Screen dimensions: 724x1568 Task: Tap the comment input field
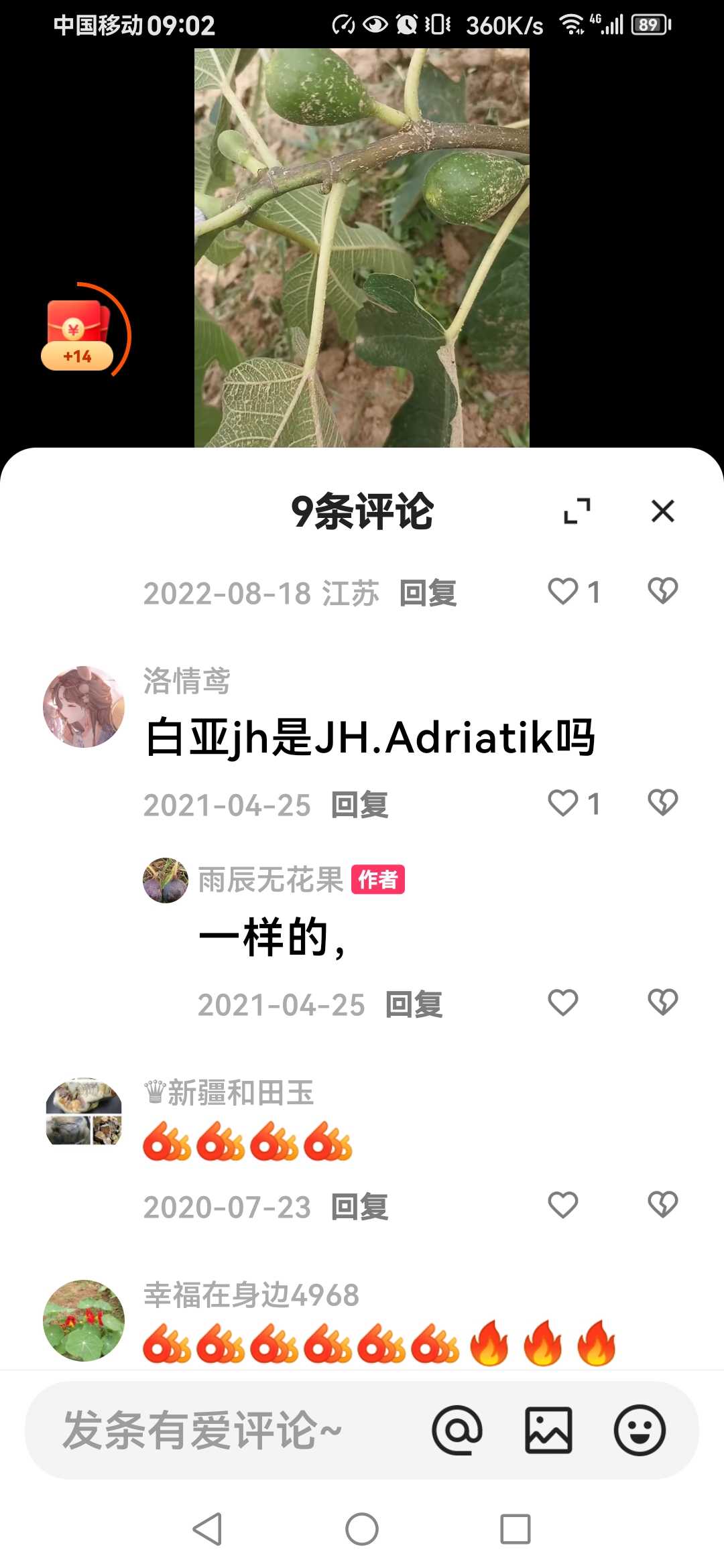coord(221,1430)
